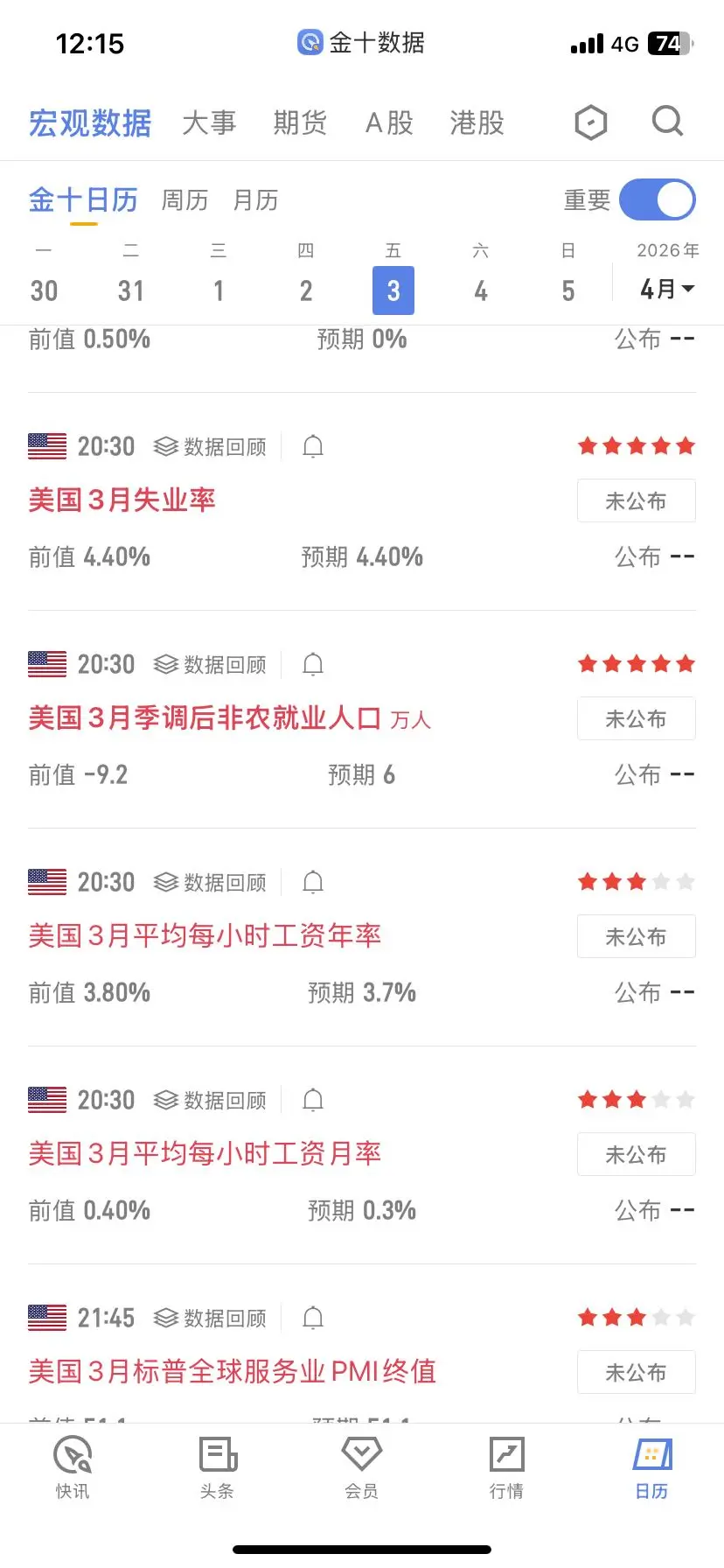Viewport: 724px width, 1568px height.
Task: Turn off the 重要 filter switch
Action: (658, 200)
